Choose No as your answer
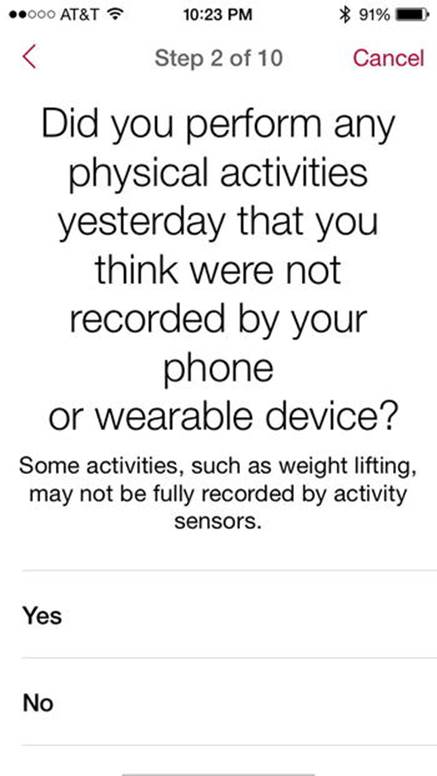437x776 pixels. (x=230, y=702)
